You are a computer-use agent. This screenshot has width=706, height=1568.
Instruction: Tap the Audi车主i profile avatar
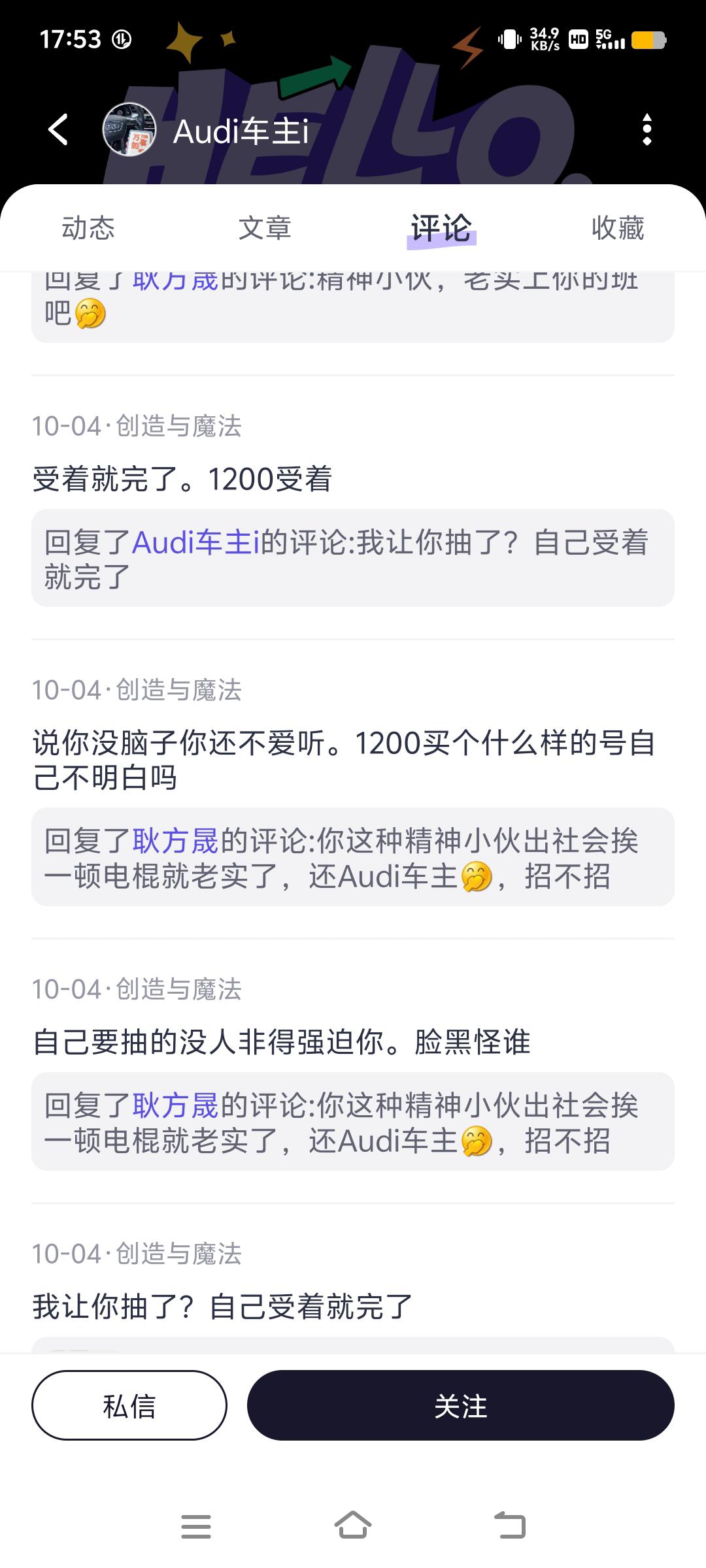coord(129,129)
